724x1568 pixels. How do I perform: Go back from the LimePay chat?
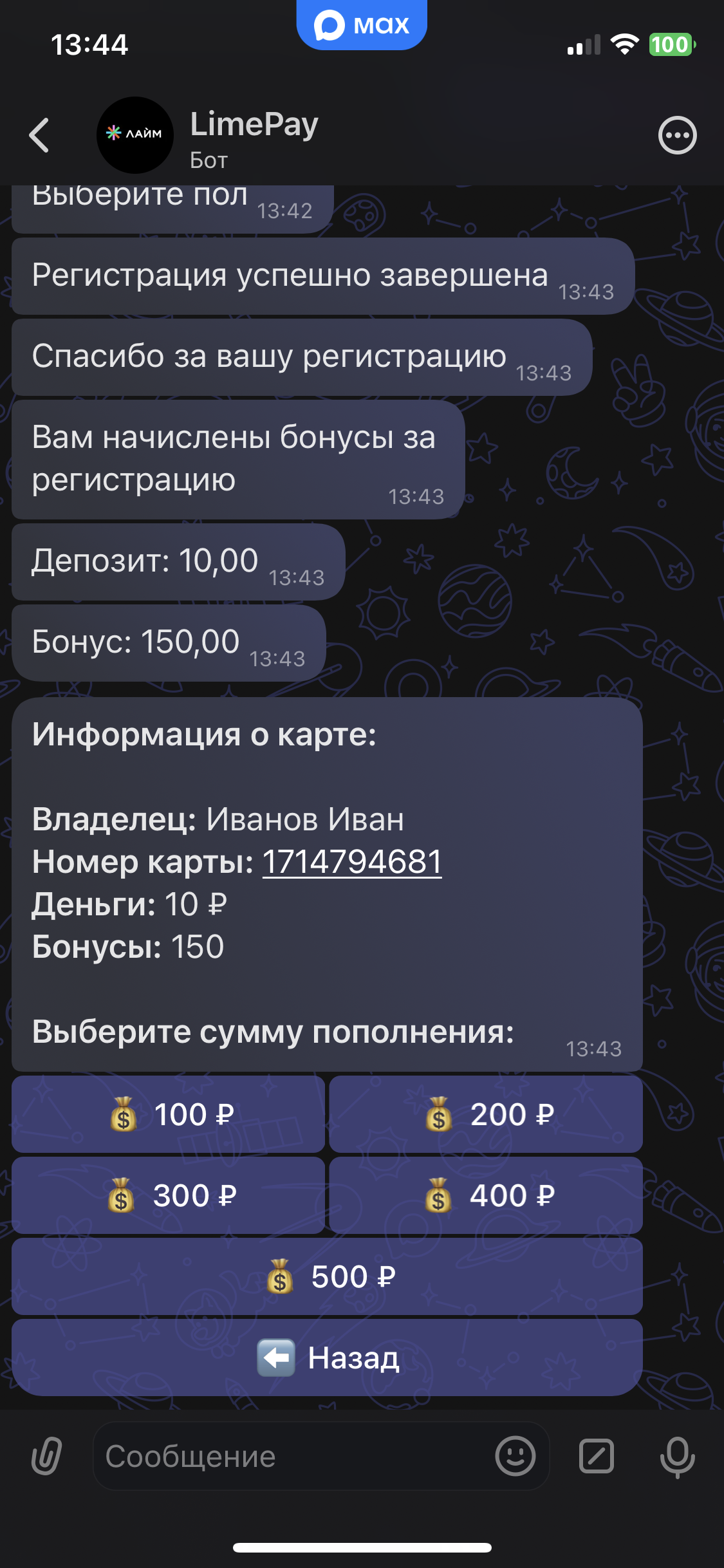point(39,135)
